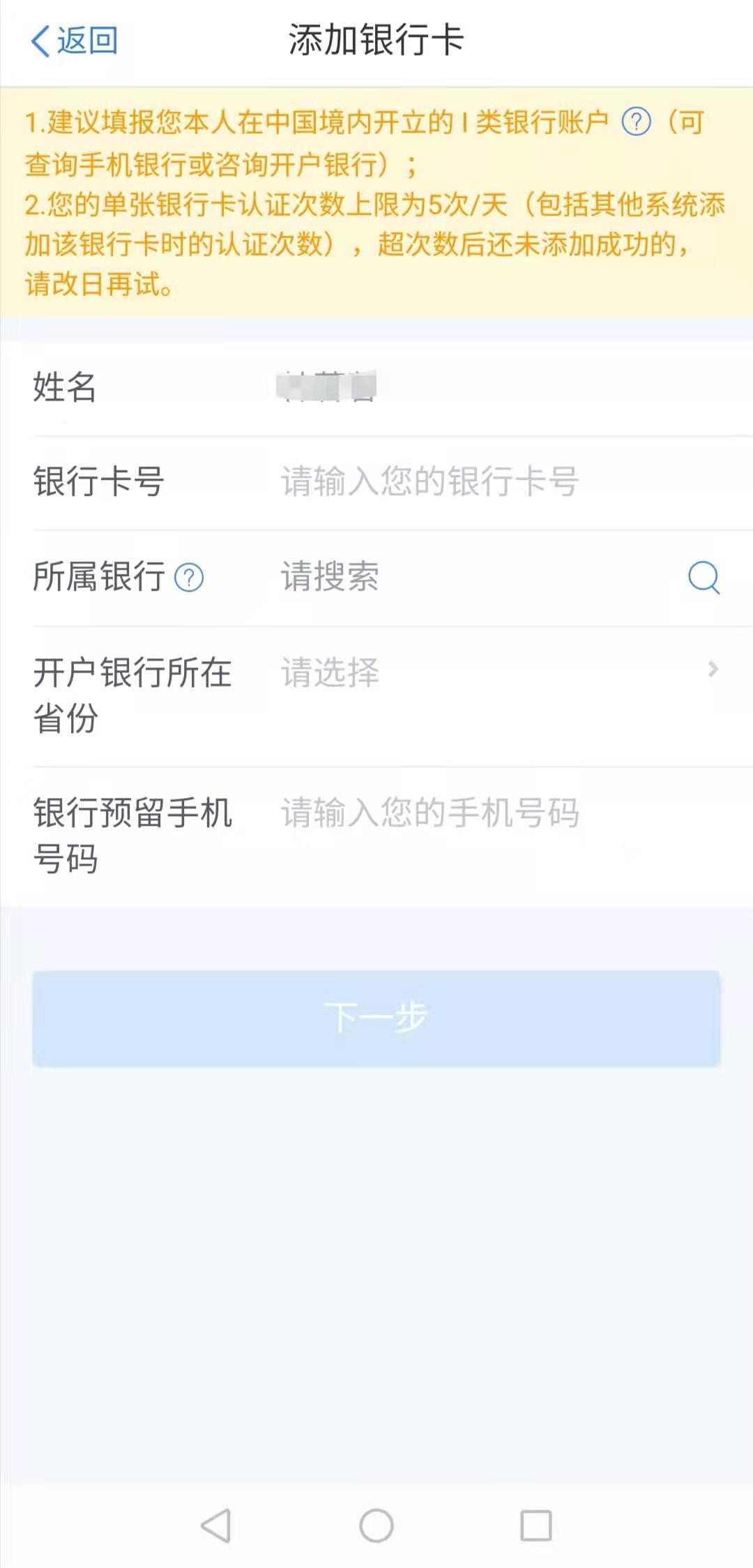The width and height of the screenshot is (753, 1568).
Task: Tap the 下一步 button
Action: pyautogui.click(x=376, y=1018)
